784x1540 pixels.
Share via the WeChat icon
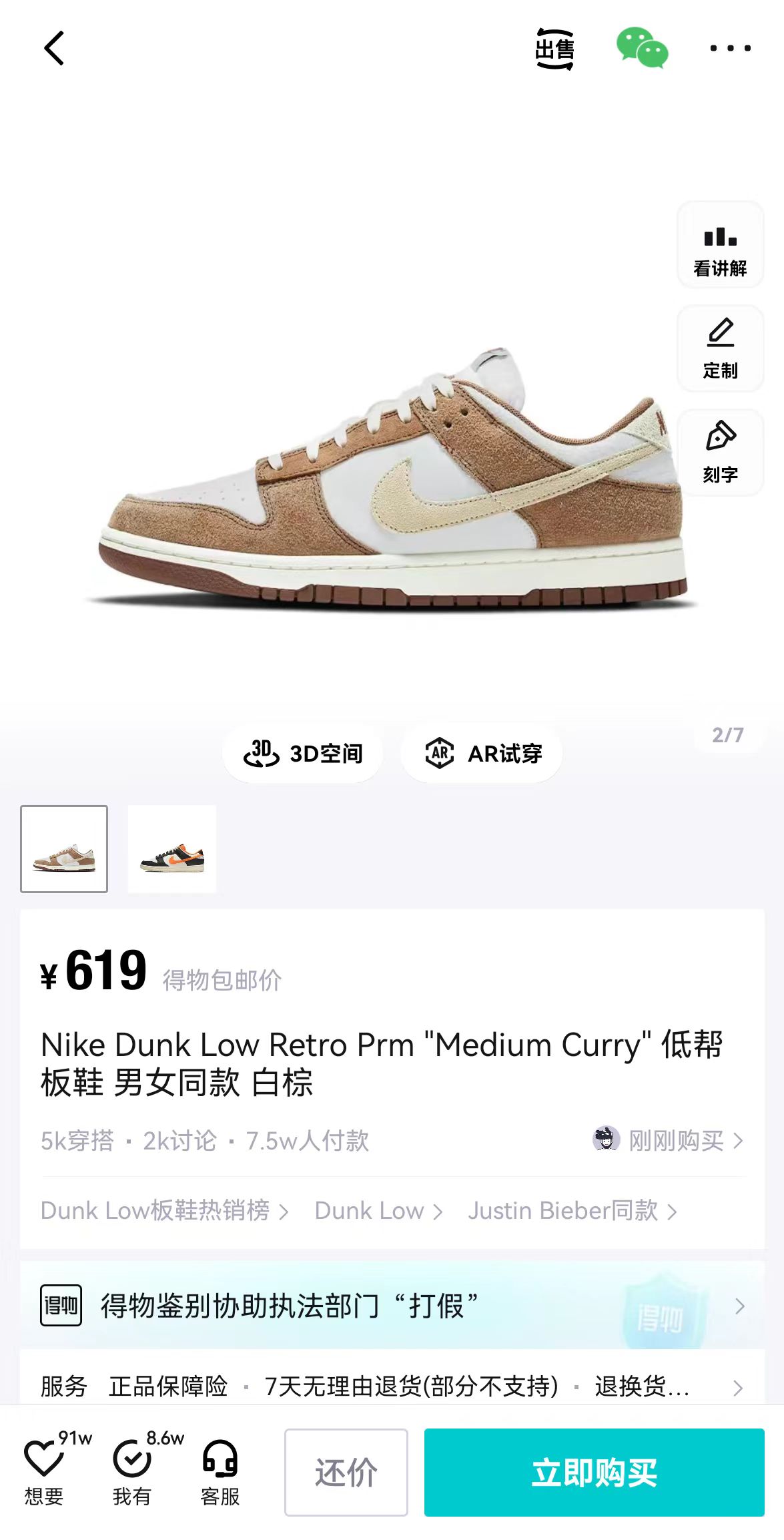click(x=642, y=48)
